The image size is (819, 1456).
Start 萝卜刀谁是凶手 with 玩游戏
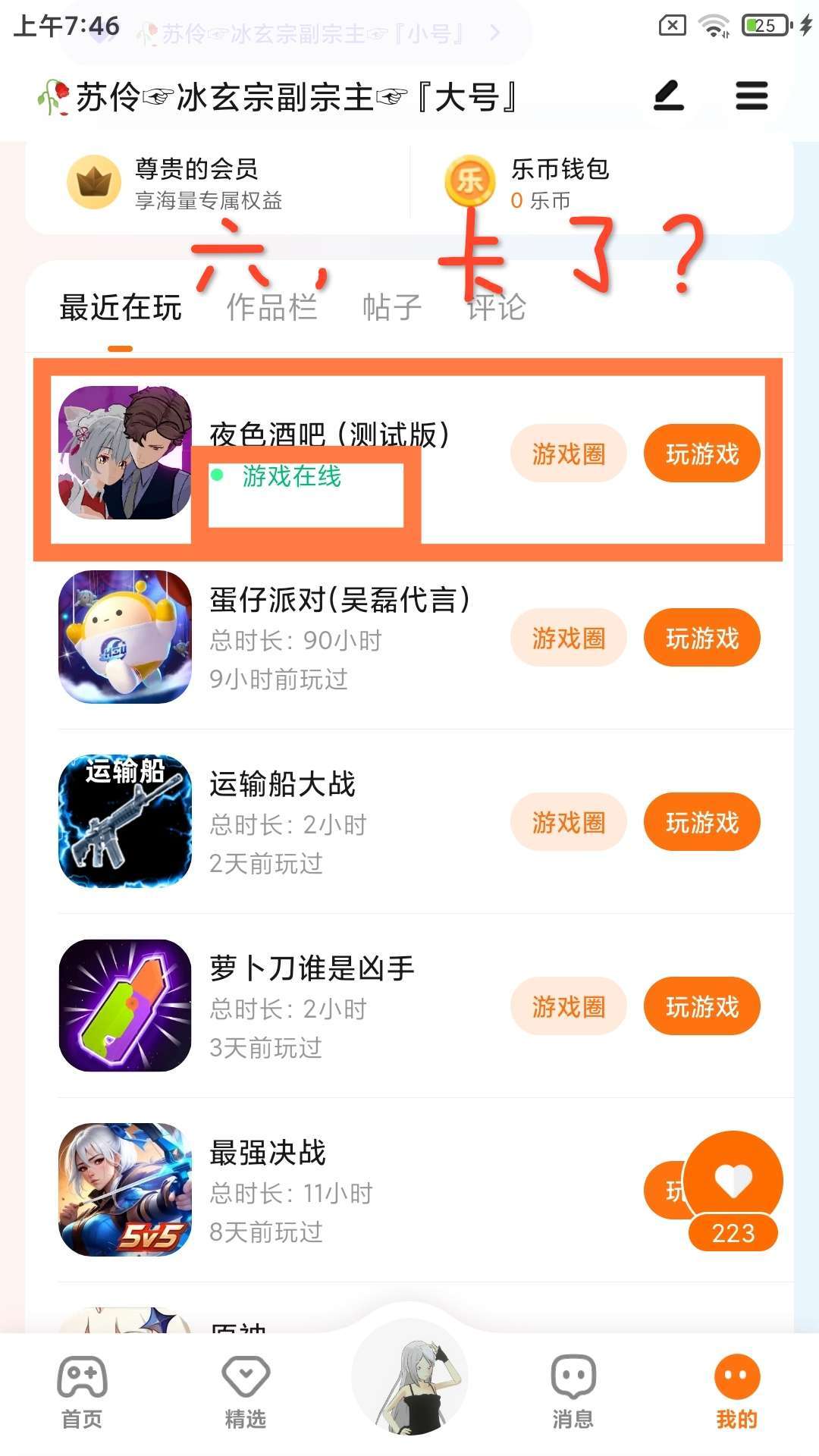pos(701,1006)
